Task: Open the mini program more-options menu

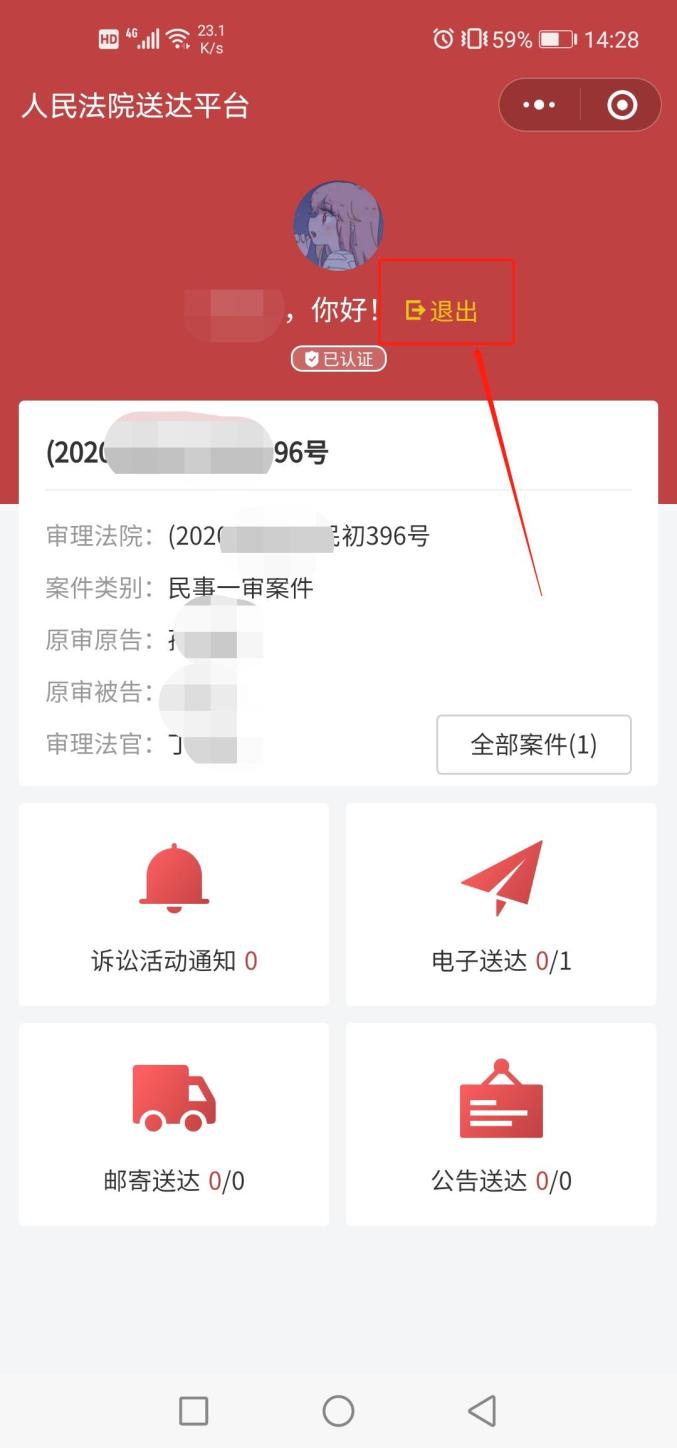Action: (539, 105)
